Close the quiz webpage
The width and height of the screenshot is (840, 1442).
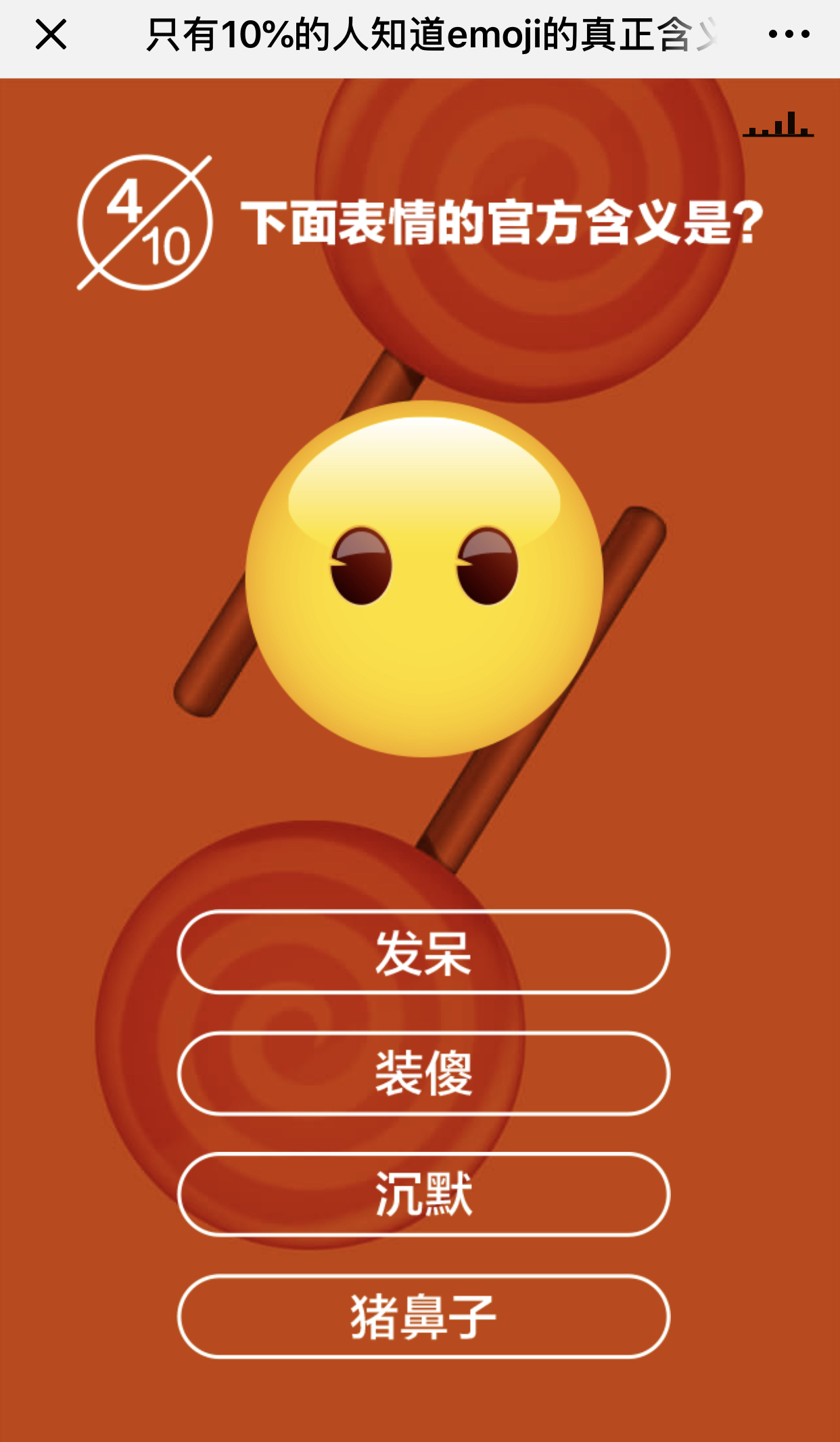click(51, 34)
